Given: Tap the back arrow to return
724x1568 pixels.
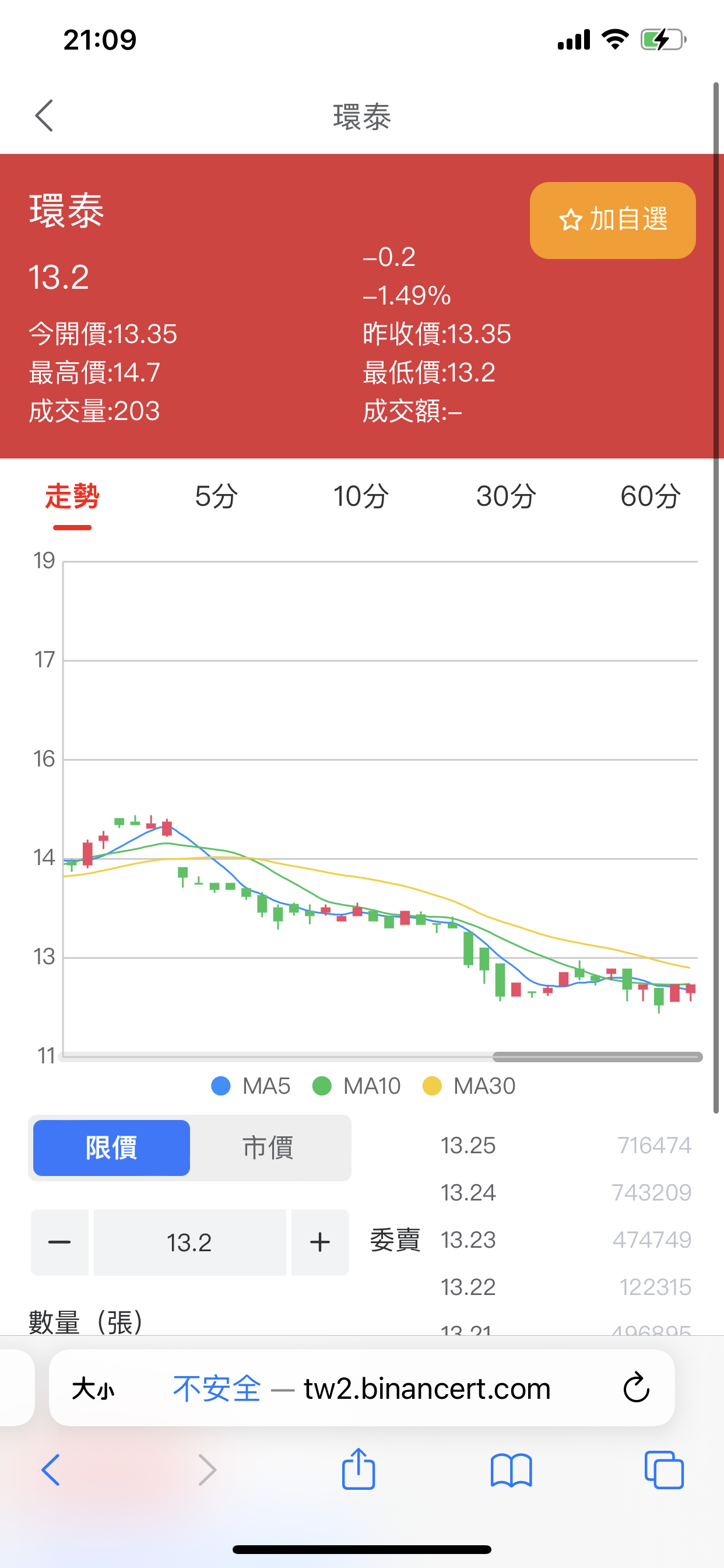Looking at the screenshot, I should [44, 114].
